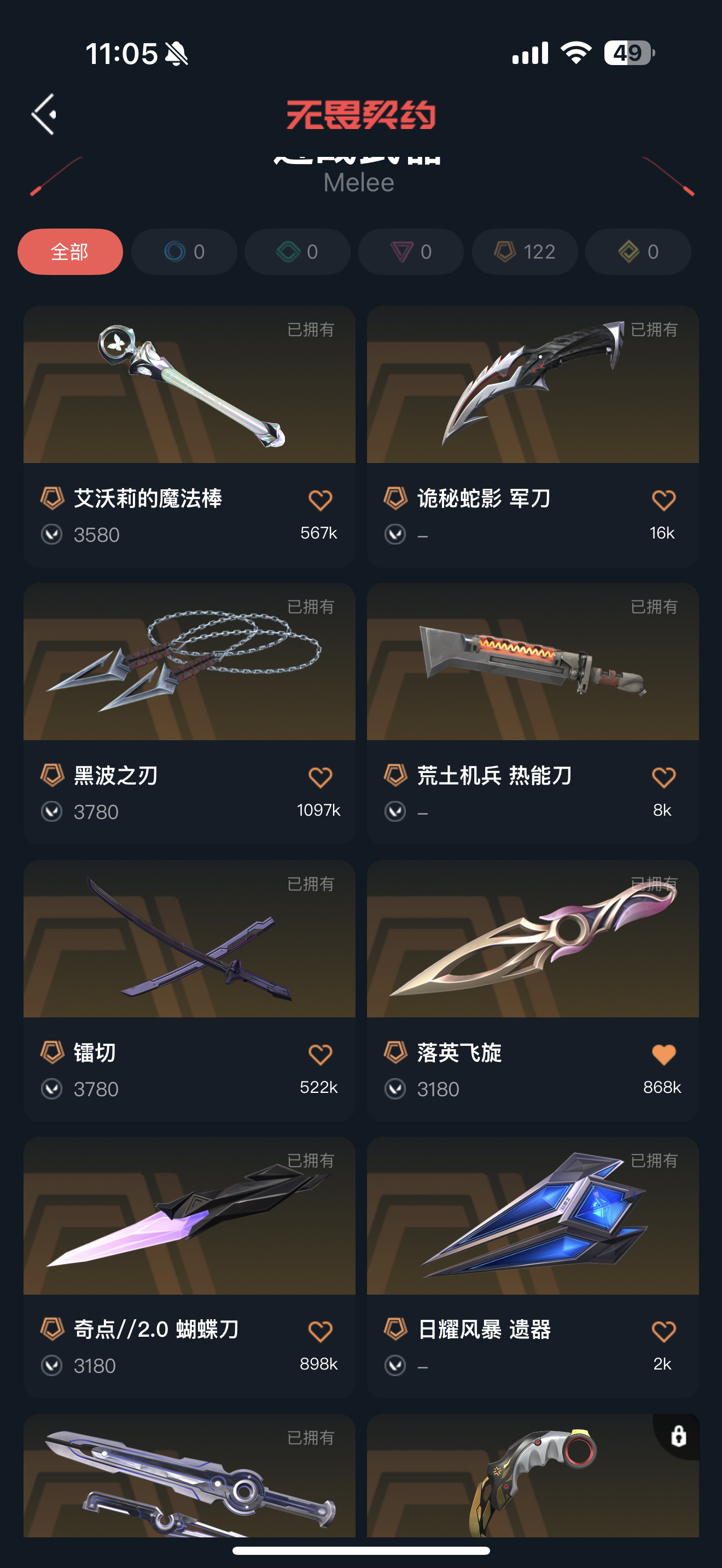This screenshot has height=1568, width=722.
Task: Unlike the 落英飞旋 skin
Action: pos(663,1054)
